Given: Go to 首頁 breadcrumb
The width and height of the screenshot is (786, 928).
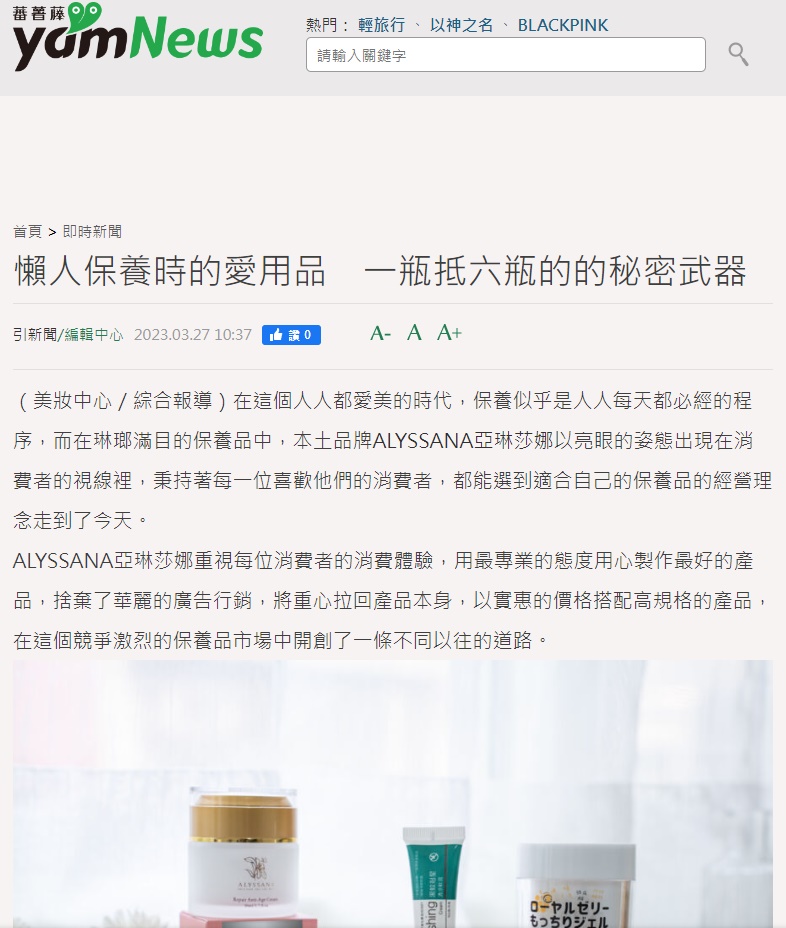Looking at the screenshot, I should [x=27, y=231].
